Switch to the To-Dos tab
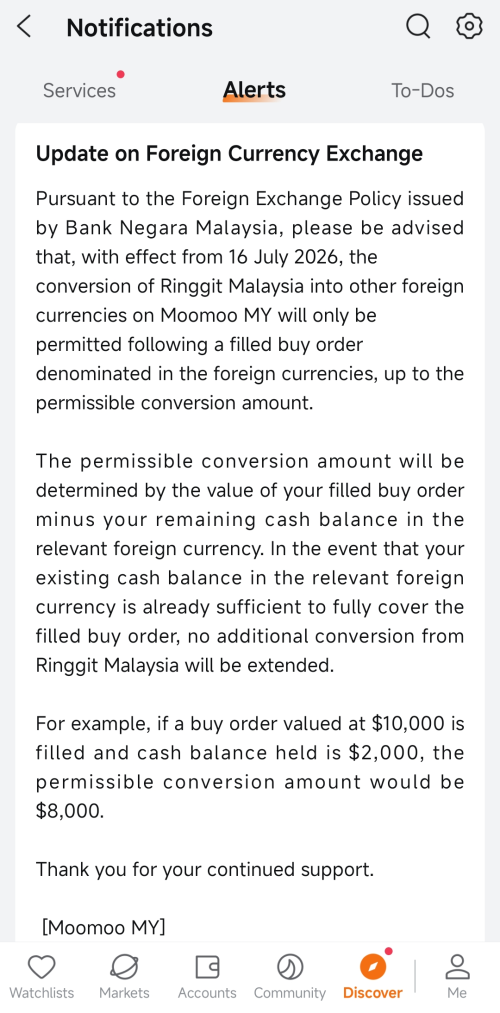This screenshot has width=500, height=1013. pos(422,90)
